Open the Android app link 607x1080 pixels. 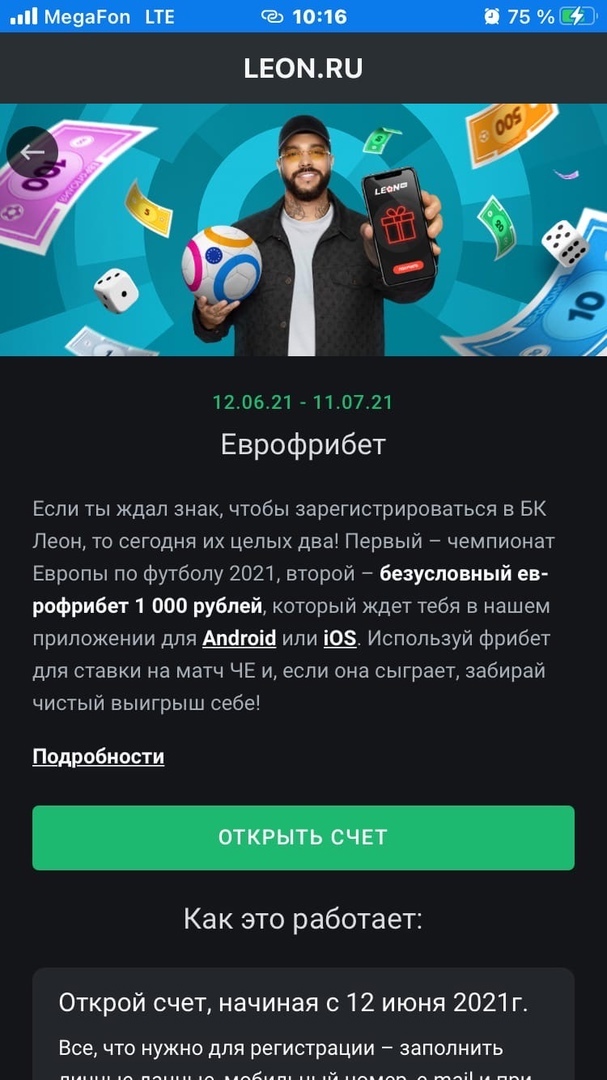[x=239, y=638]
